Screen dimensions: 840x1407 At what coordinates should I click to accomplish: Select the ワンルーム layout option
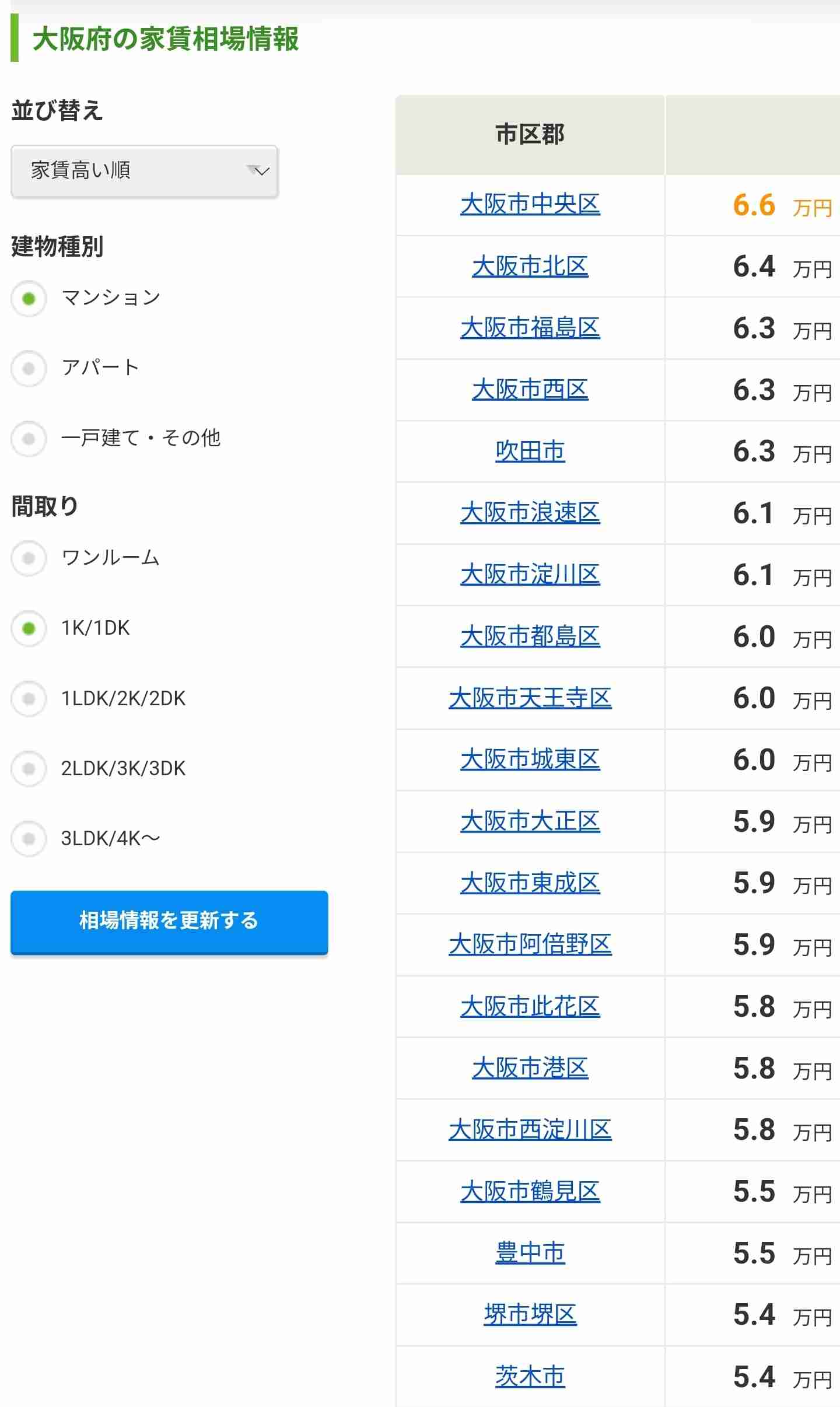tap(29, 558)
